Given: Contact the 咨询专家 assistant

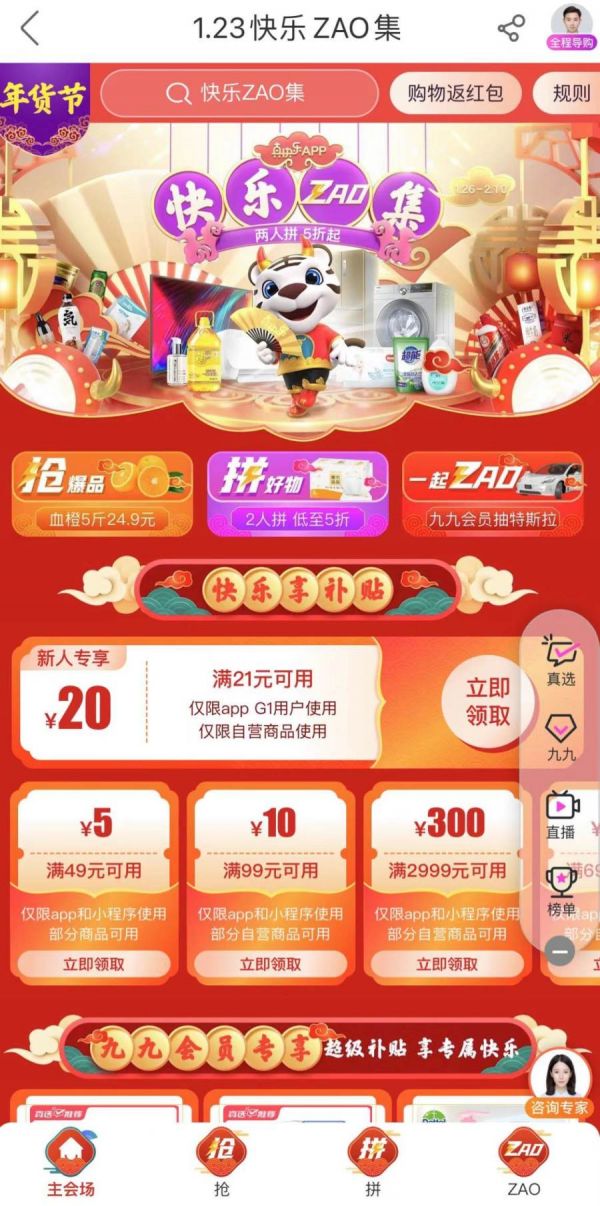Looking at the screenshot, I should (x=560, y=1084).
